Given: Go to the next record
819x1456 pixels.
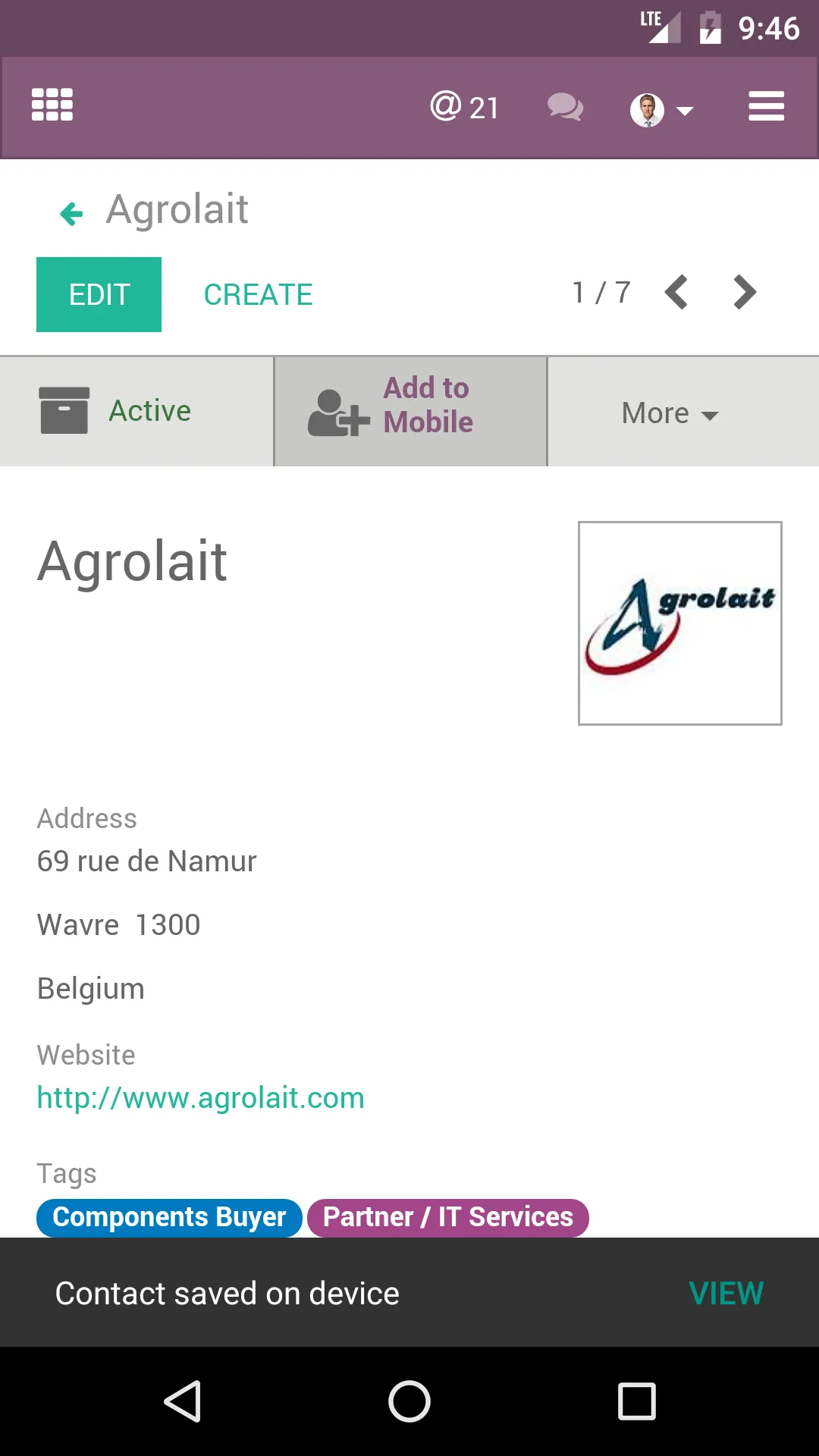Looking at the screenshot, I should [x=745, y=292].
